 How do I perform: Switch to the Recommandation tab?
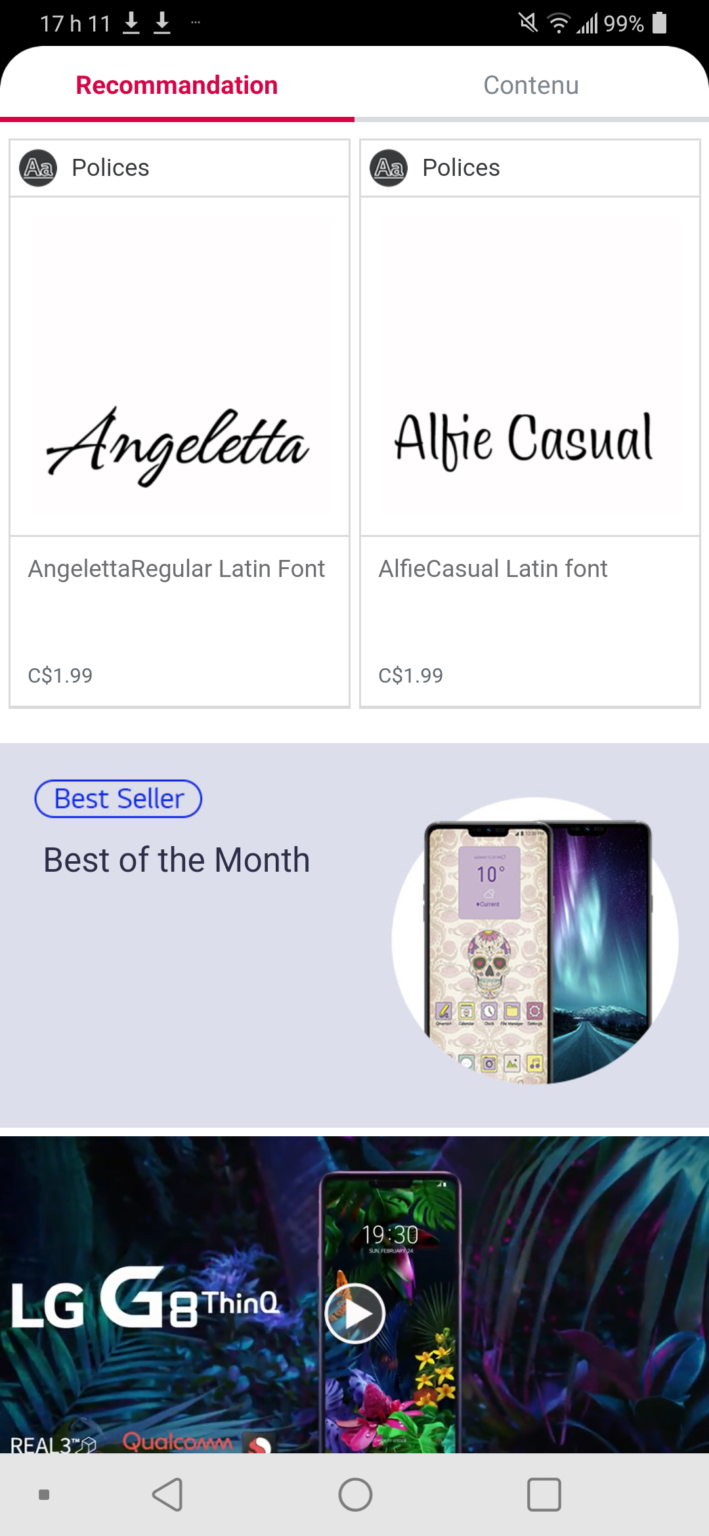(177, 85)
